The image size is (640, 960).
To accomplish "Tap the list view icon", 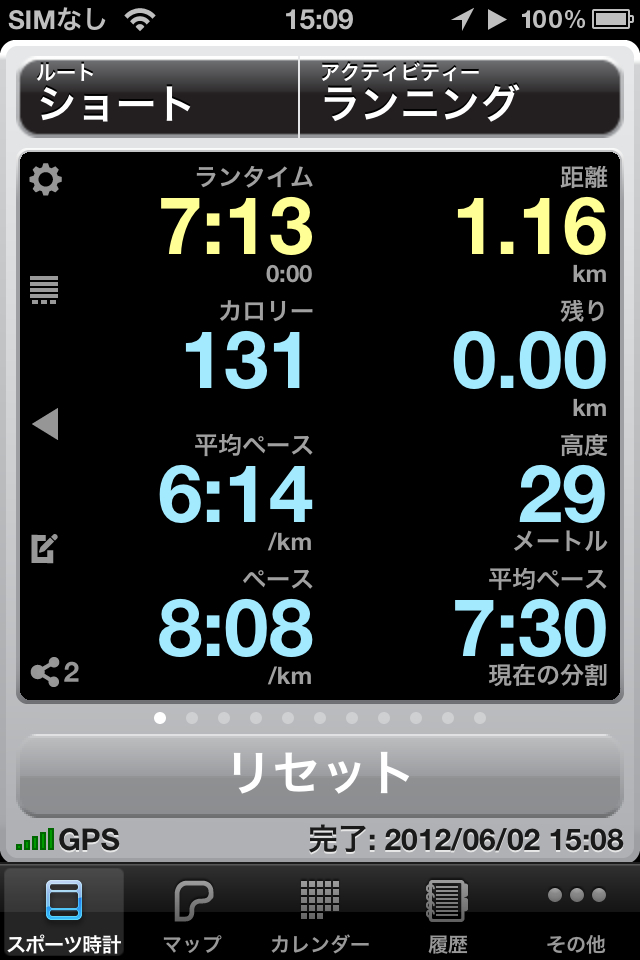I will point(45,290).
